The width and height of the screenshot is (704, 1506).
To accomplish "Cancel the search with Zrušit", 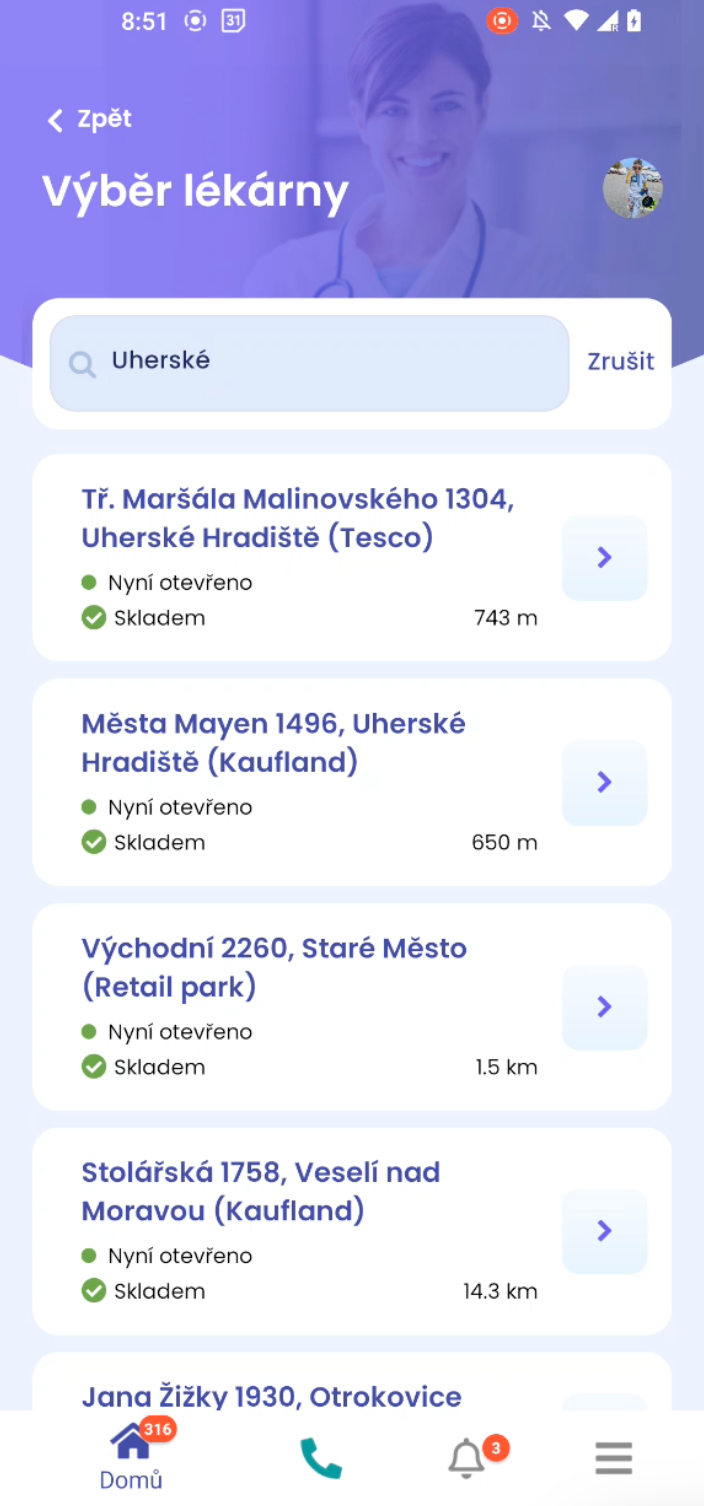I will coord(621,361).
